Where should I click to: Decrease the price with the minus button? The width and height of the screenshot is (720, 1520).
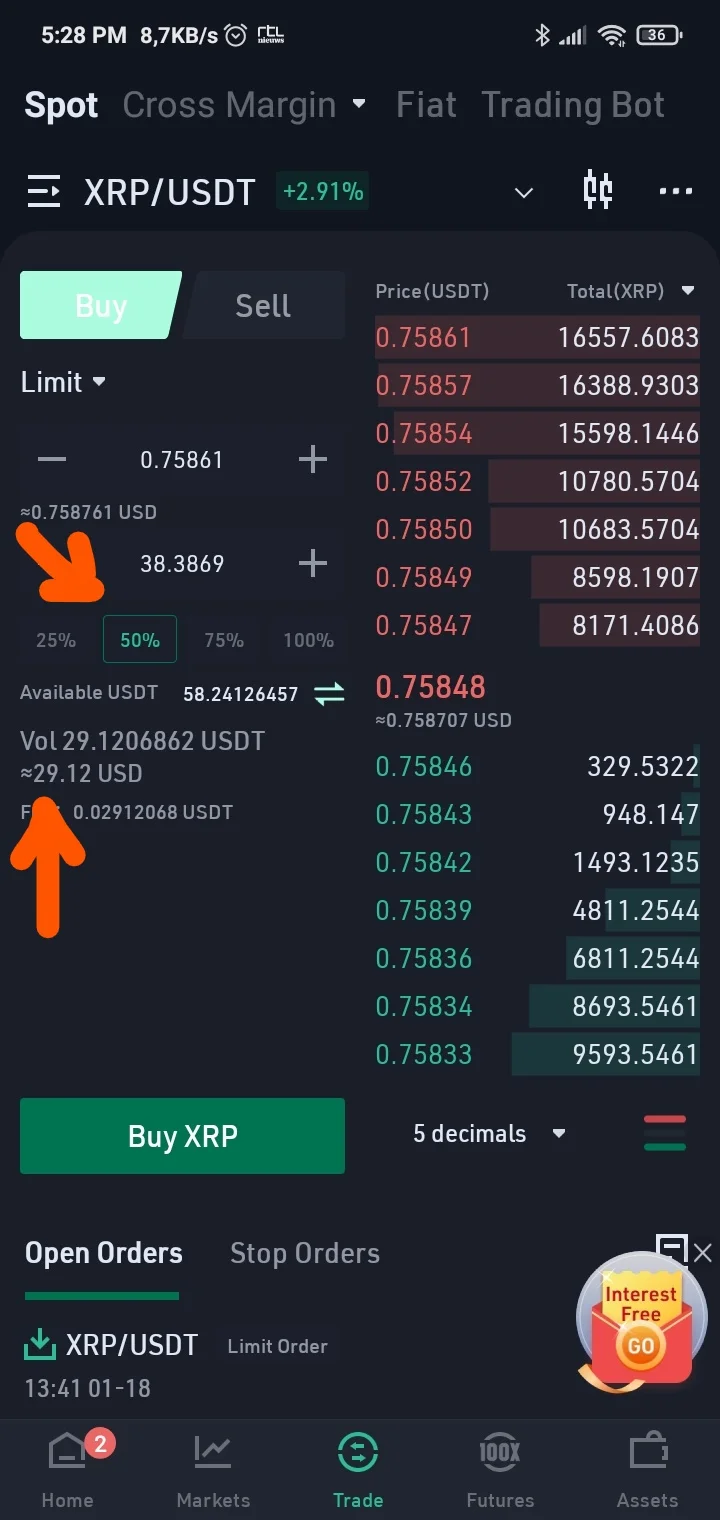(52, 460)
